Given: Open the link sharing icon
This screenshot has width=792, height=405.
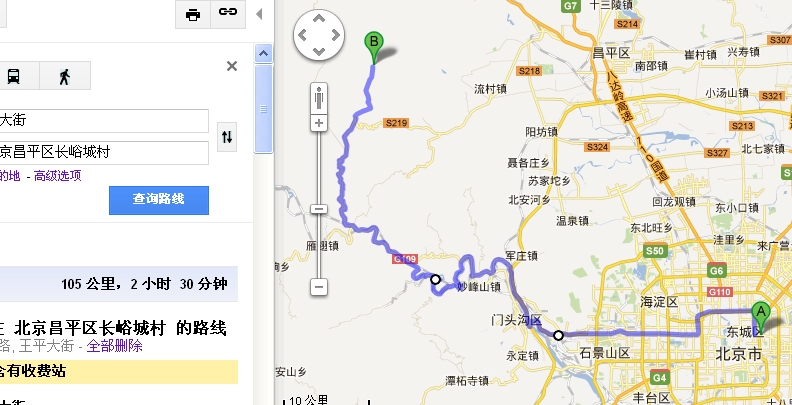Looking at the screenshot, I should point(229,14).
